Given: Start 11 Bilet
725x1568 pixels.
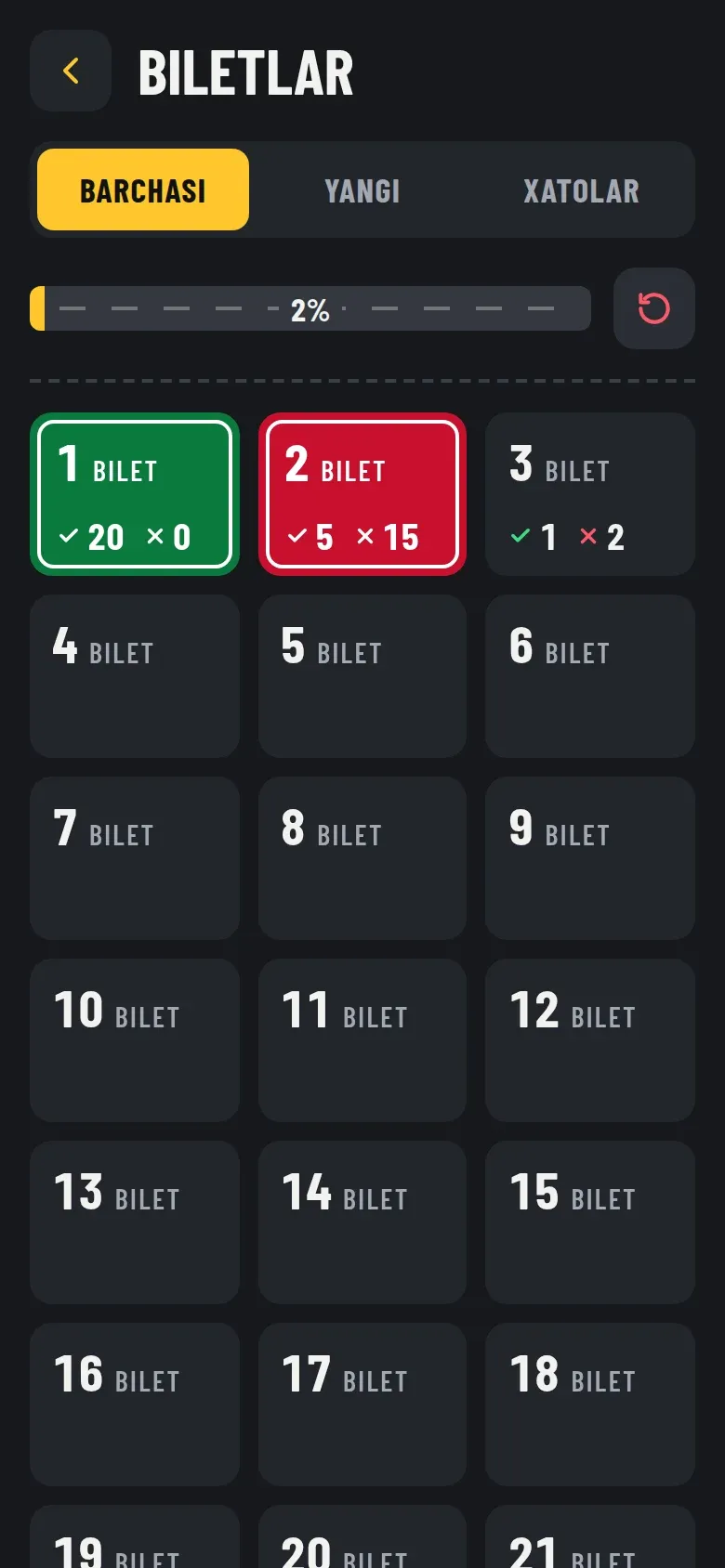Looking at the screenshot, I should point(362,1040).
